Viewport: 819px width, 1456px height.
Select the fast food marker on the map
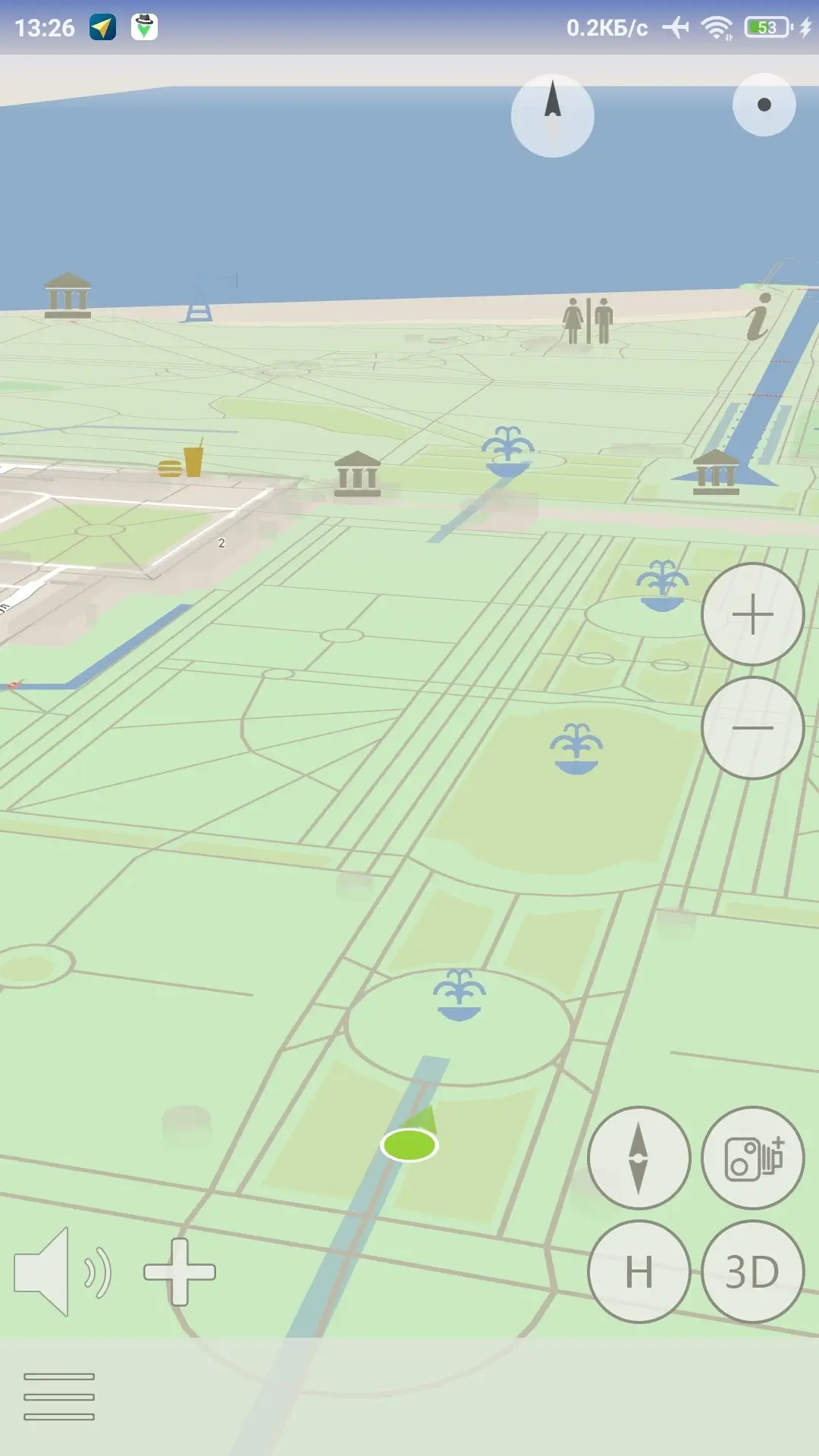[180, 459]
